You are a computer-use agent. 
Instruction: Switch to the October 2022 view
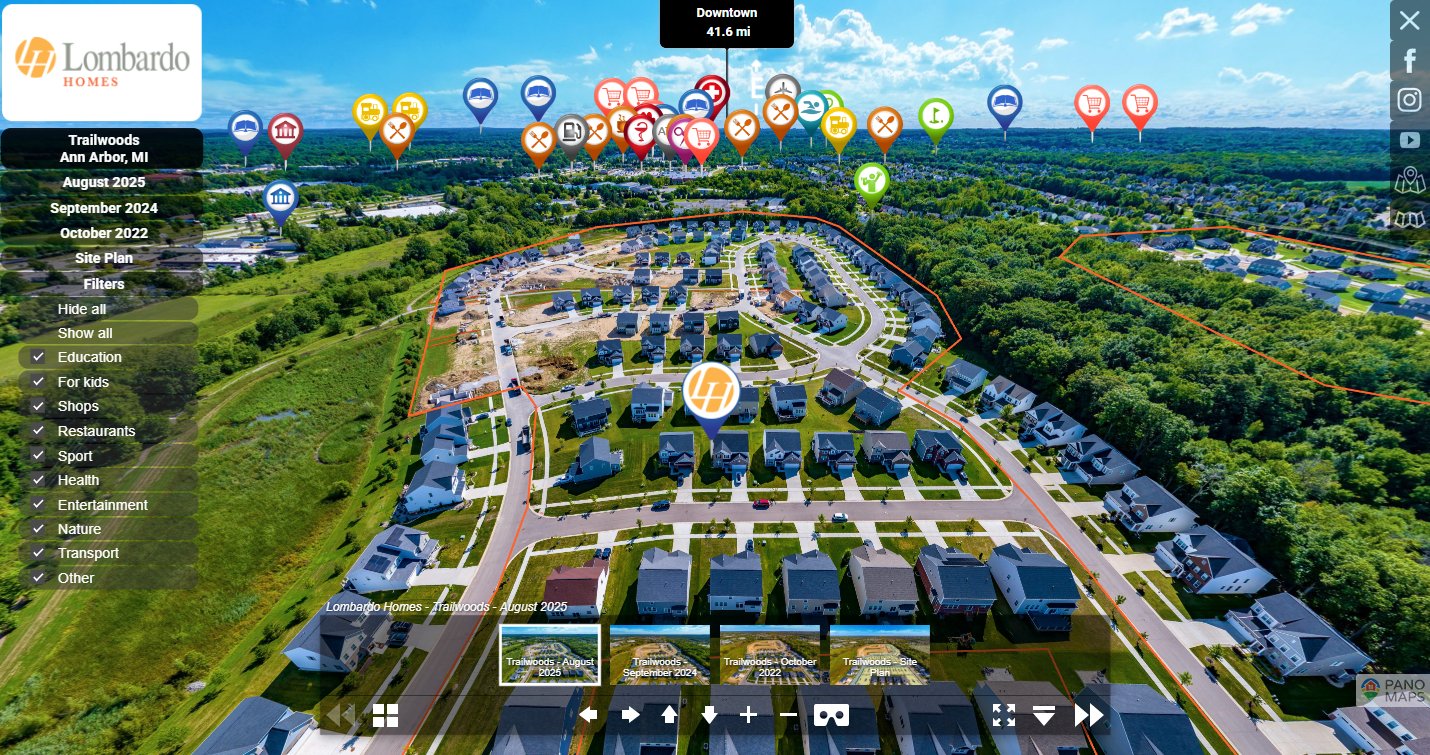click(x=103, y=233)
